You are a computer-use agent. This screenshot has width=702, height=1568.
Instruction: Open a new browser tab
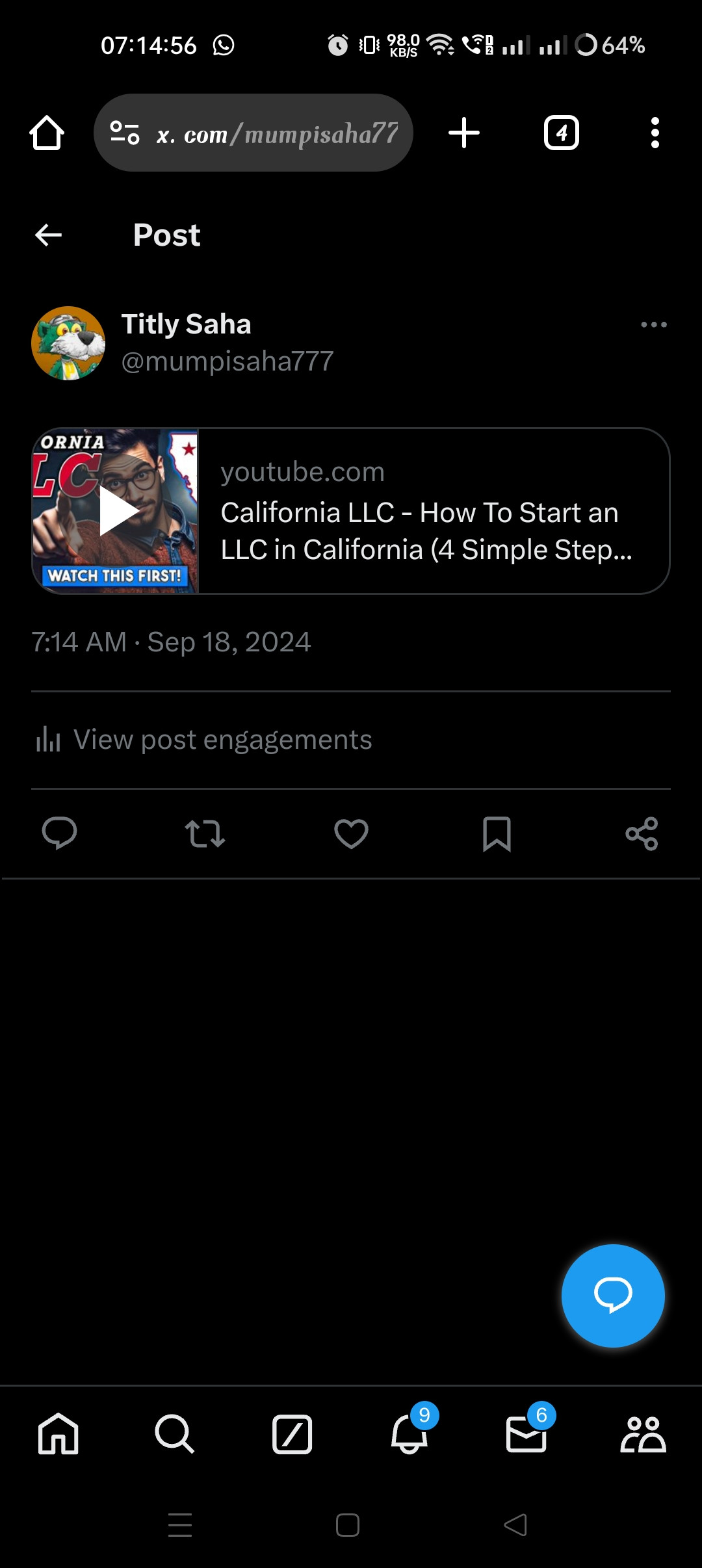point(464,133)
